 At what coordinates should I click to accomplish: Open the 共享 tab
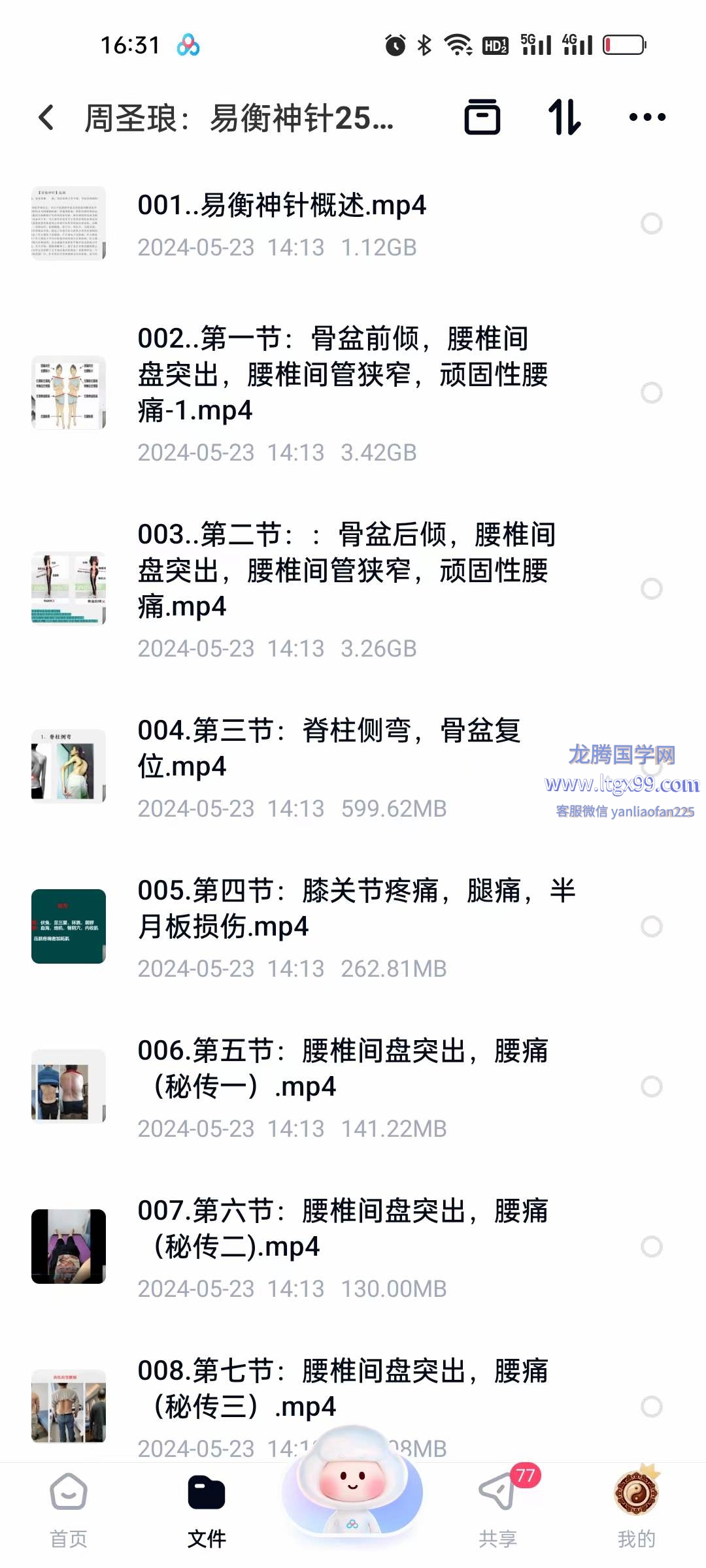tap(498, 1509)
